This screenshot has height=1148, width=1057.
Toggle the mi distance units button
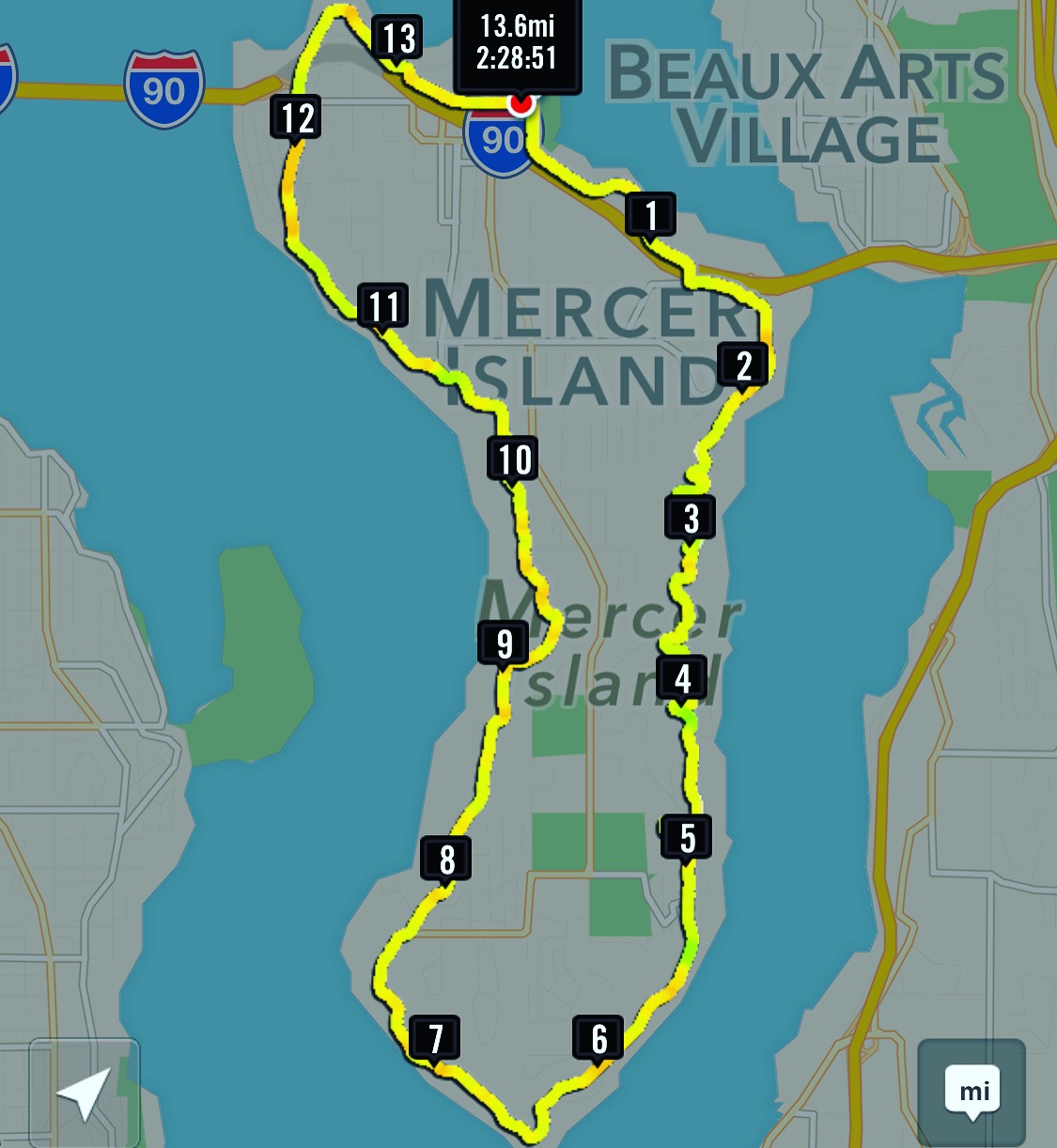pyautogui.click(x=972, y=1093)
